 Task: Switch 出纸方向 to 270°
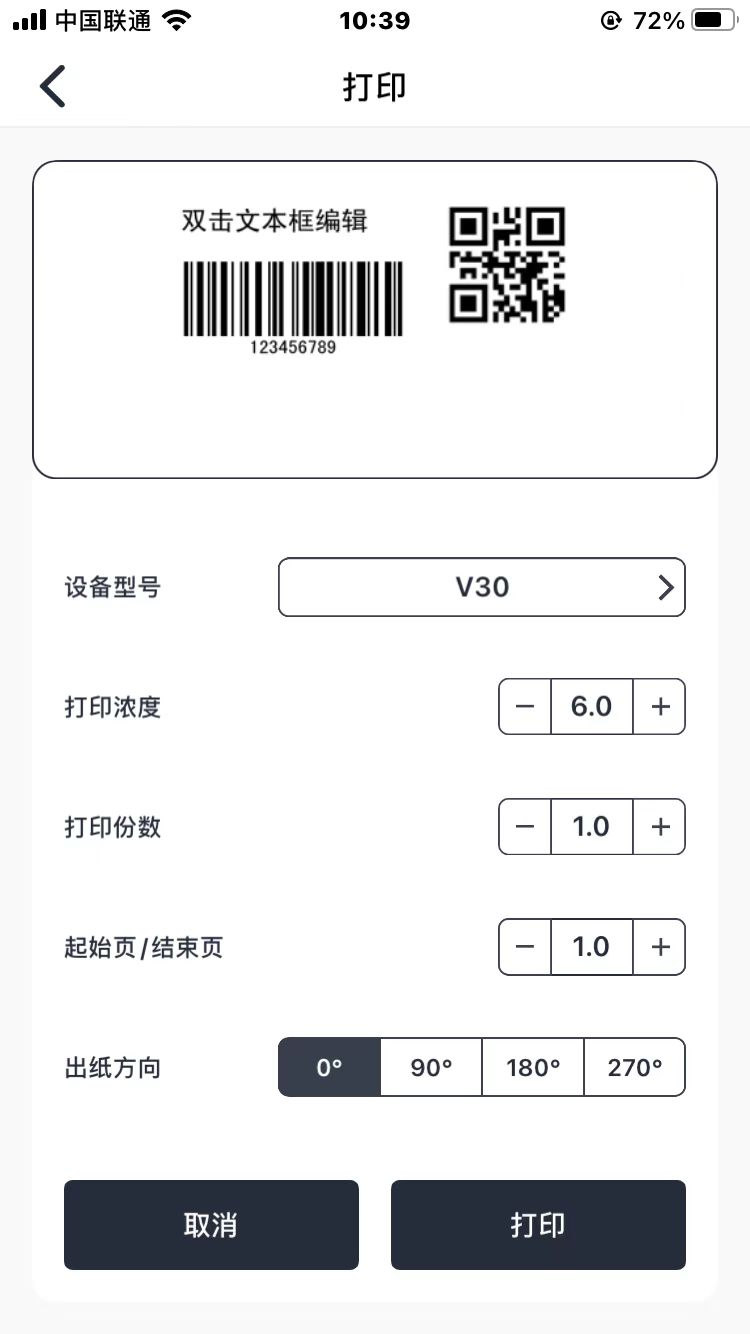tap(635, 1067)
